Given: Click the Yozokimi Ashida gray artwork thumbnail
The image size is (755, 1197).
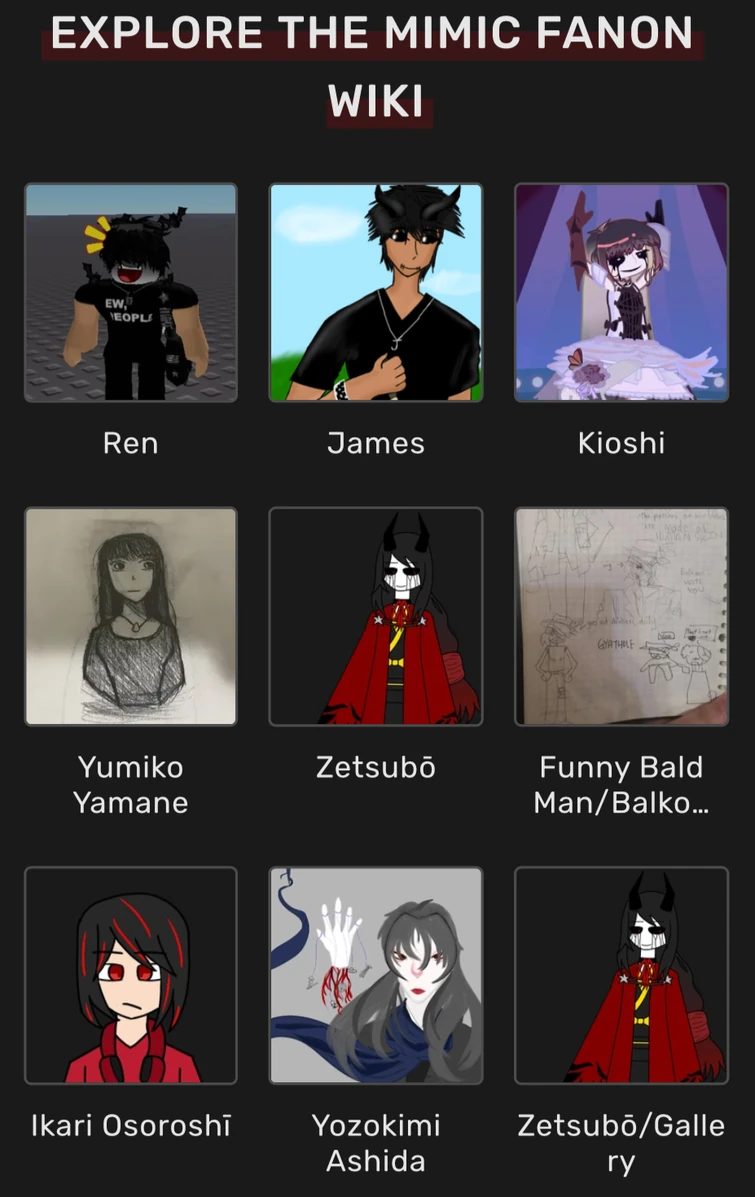Looking at the screenshot, I should click(x=376, y=975).
